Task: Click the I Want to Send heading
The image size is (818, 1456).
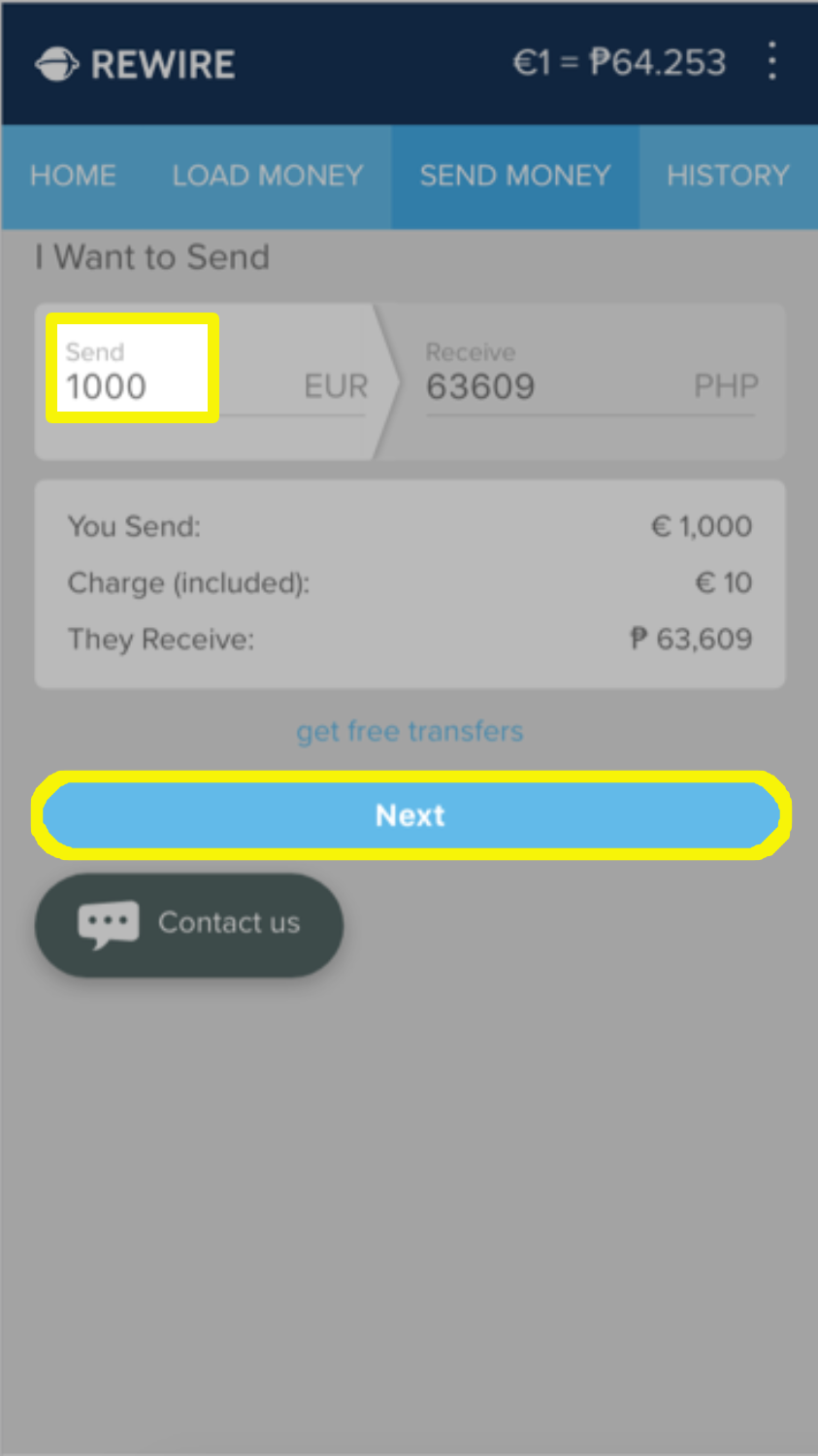Action: tap(152, 257)
